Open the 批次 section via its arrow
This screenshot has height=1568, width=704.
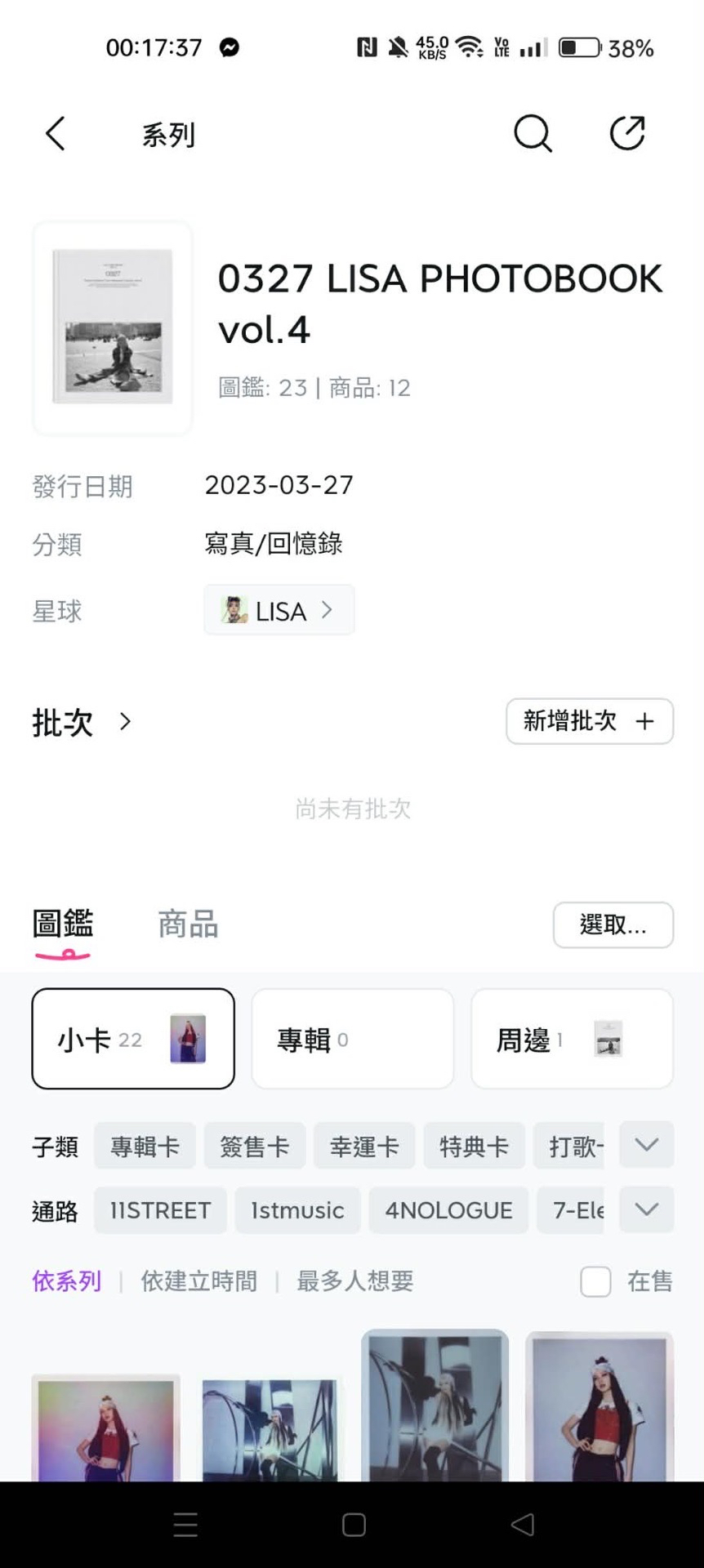point(125,722)
